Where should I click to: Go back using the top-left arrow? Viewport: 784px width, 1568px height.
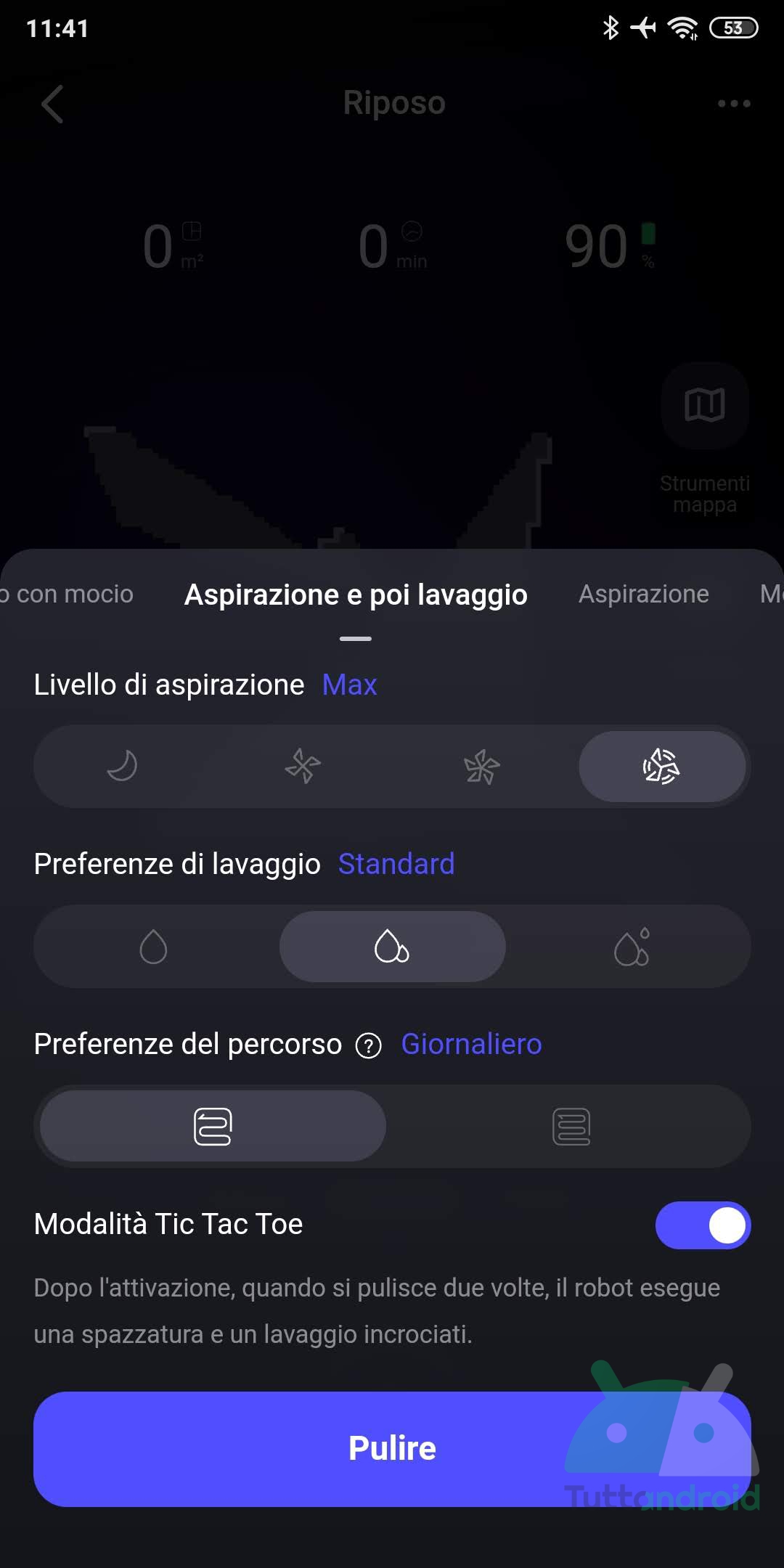click(x=52, y=104)
